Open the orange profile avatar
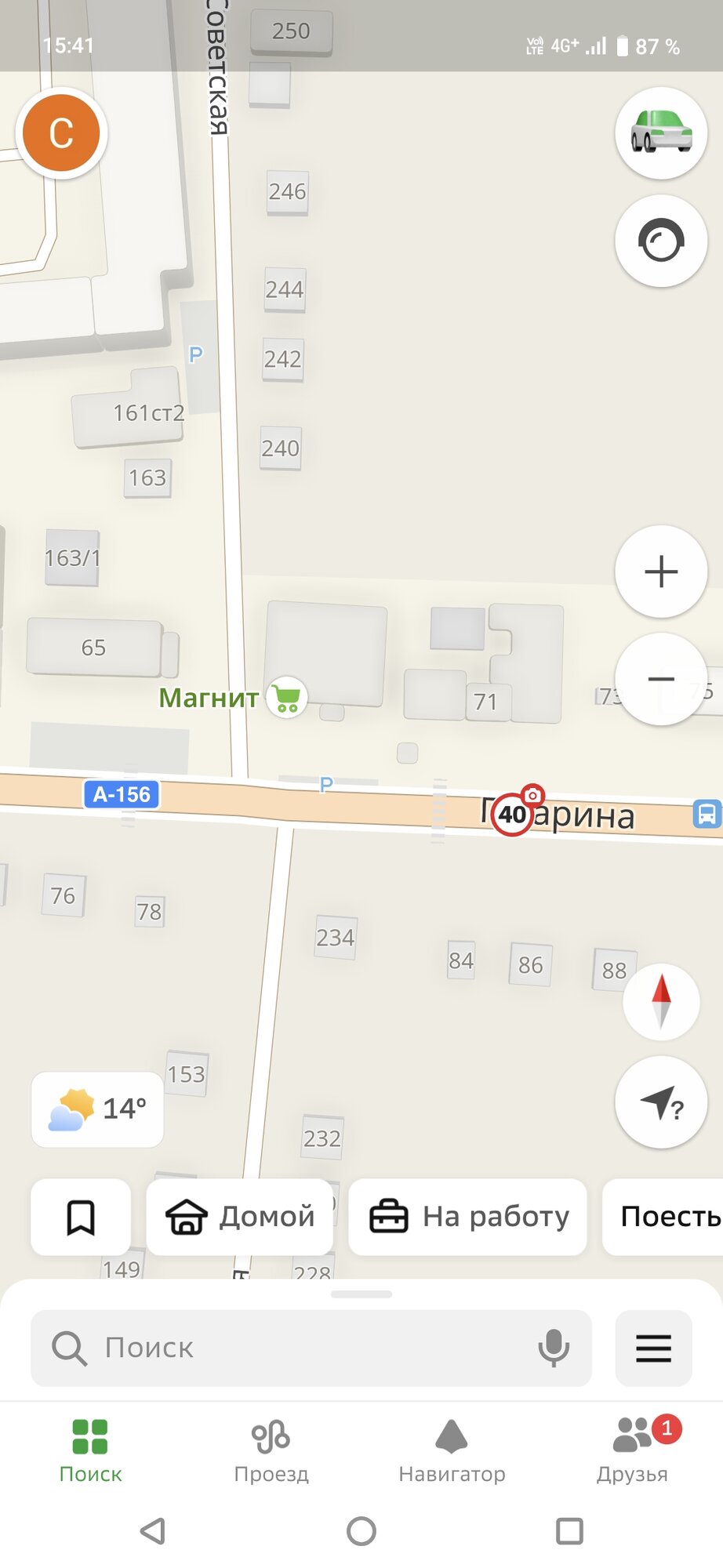The image size is (723, 1568). pos(61,132)
